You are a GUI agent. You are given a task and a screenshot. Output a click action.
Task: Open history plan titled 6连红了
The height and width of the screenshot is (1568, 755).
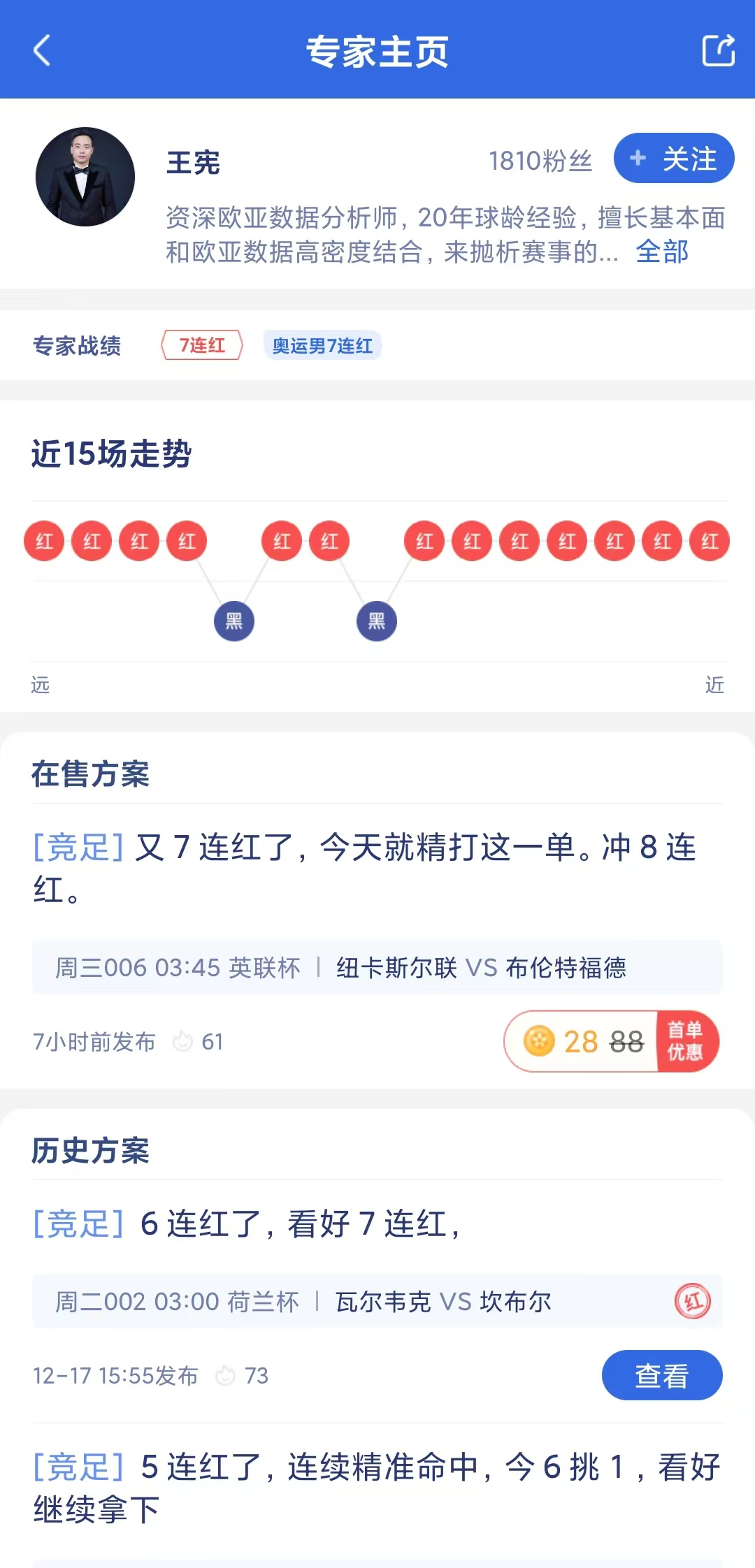tap(301, 1224)
